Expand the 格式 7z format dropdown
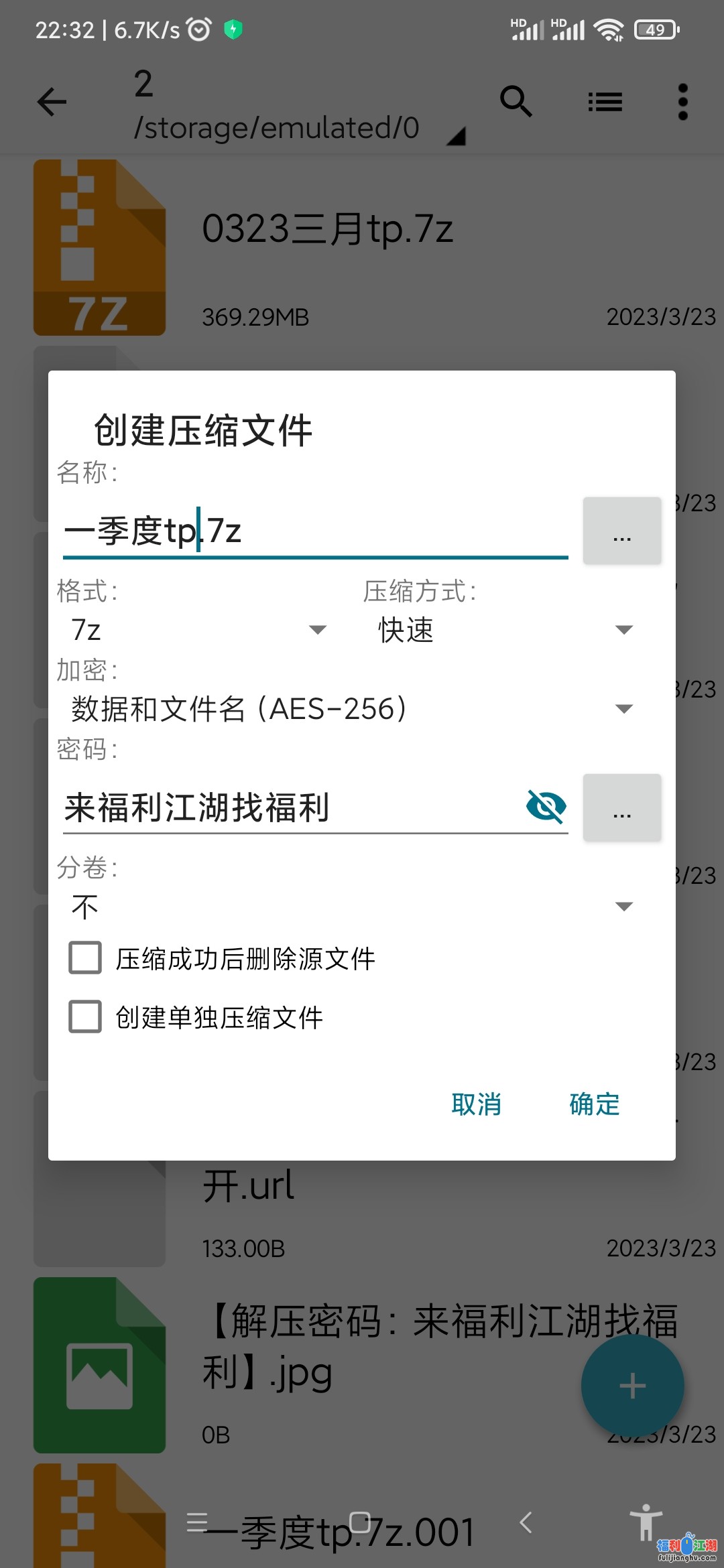 (x=198, y=630)
